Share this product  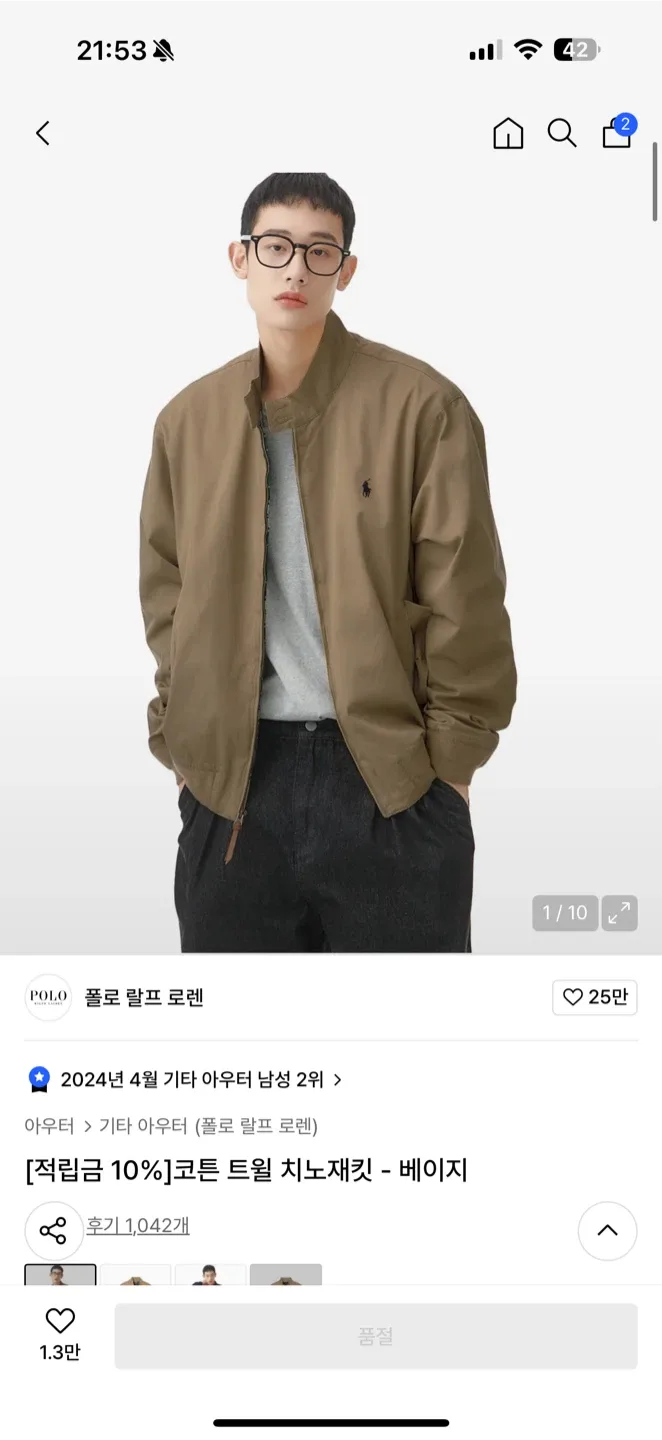tap(53, 1230)
